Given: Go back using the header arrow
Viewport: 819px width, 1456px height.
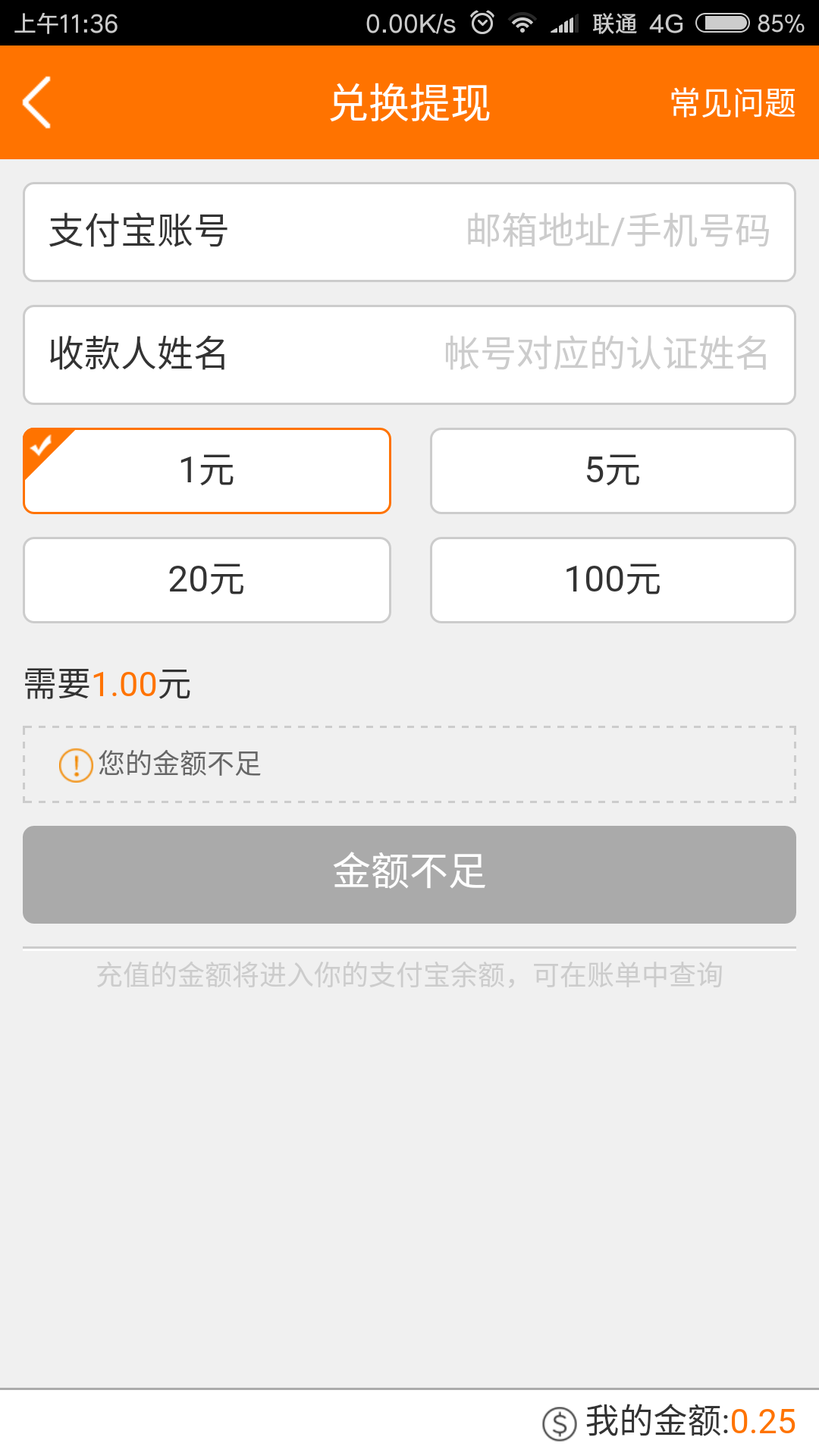Looking at the screenshot, I should point(36,102).
